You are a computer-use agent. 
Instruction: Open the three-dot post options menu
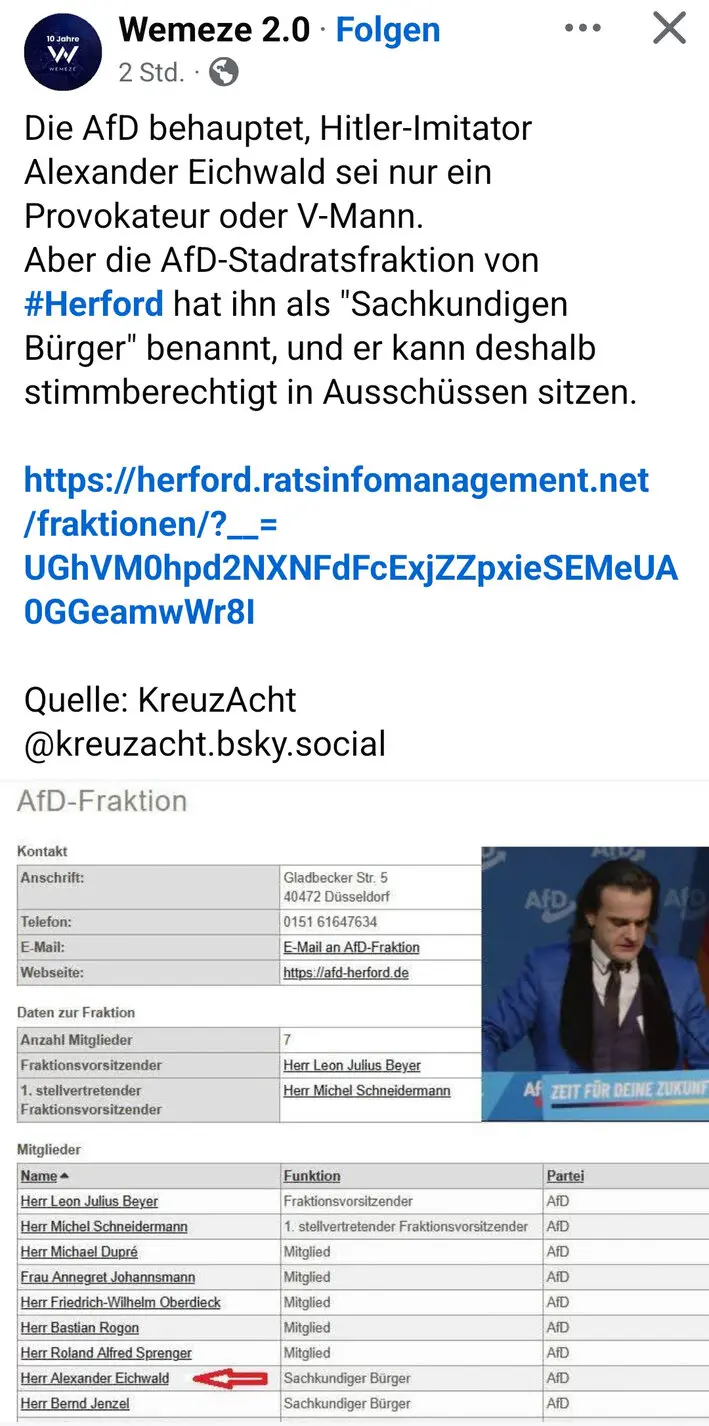coord(583,28)
